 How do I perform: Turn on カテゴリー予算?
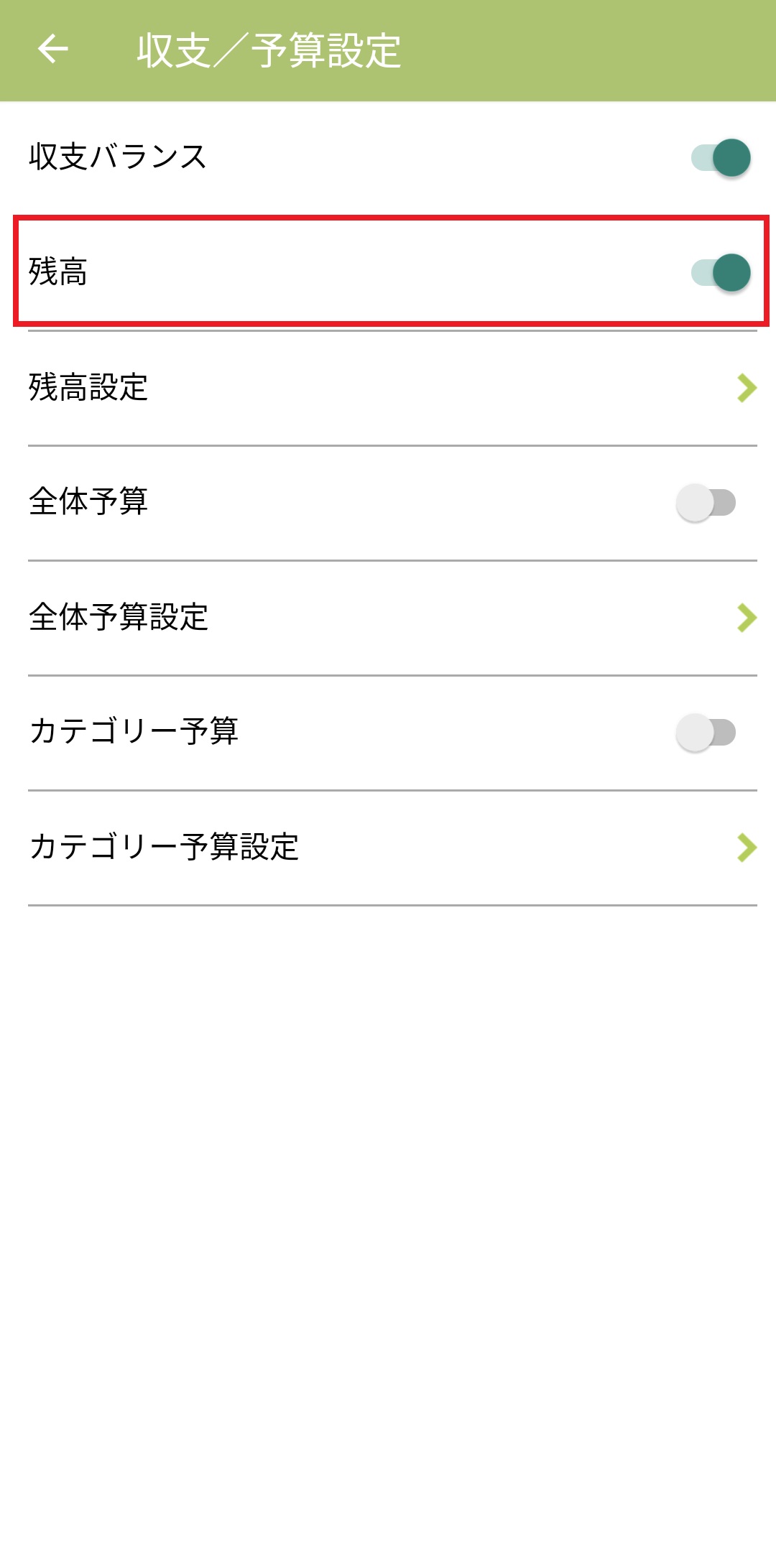pos(706,732)
